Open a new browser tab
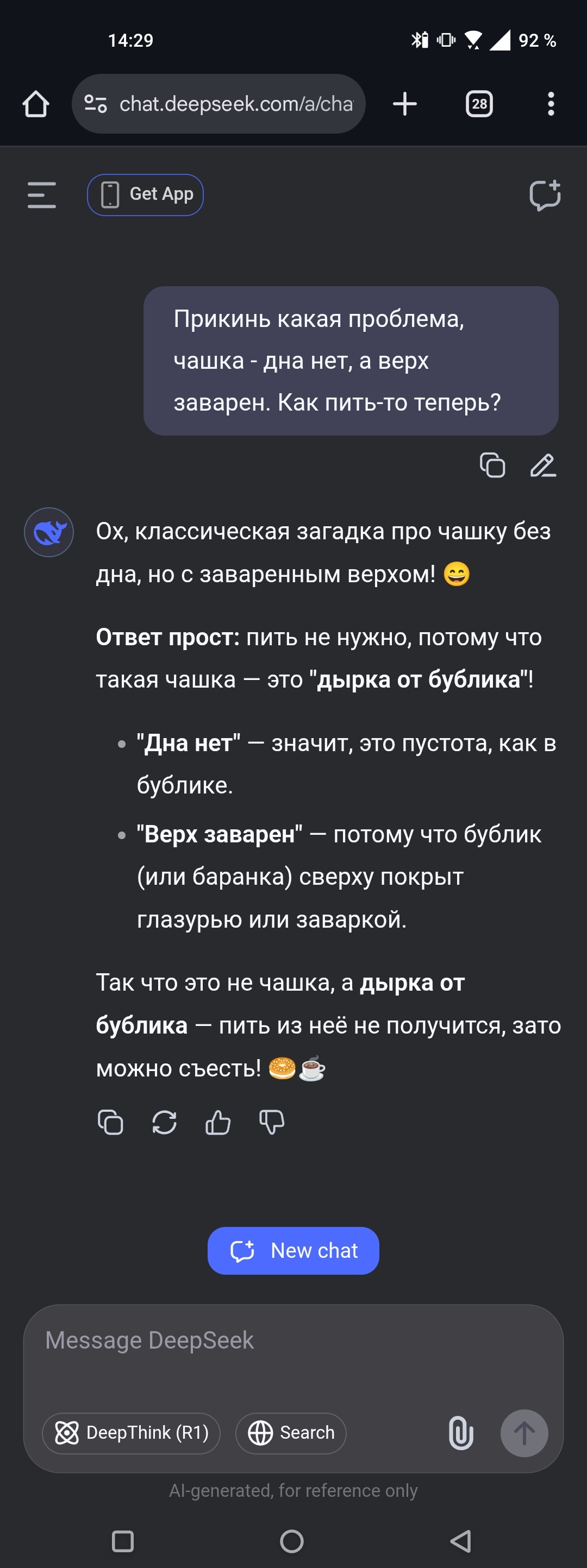 (x=405, y=104)
